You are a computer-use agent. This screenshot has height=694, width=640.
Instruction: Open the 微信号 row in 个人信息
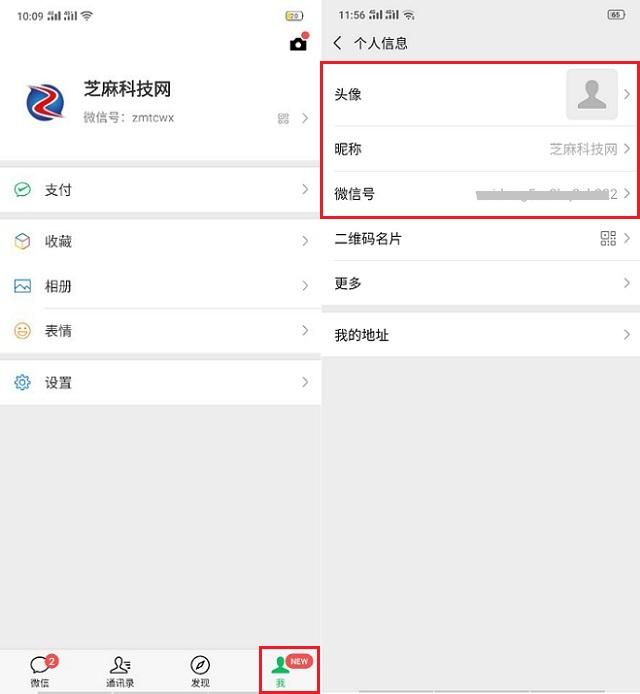click(x=480, y=194)
